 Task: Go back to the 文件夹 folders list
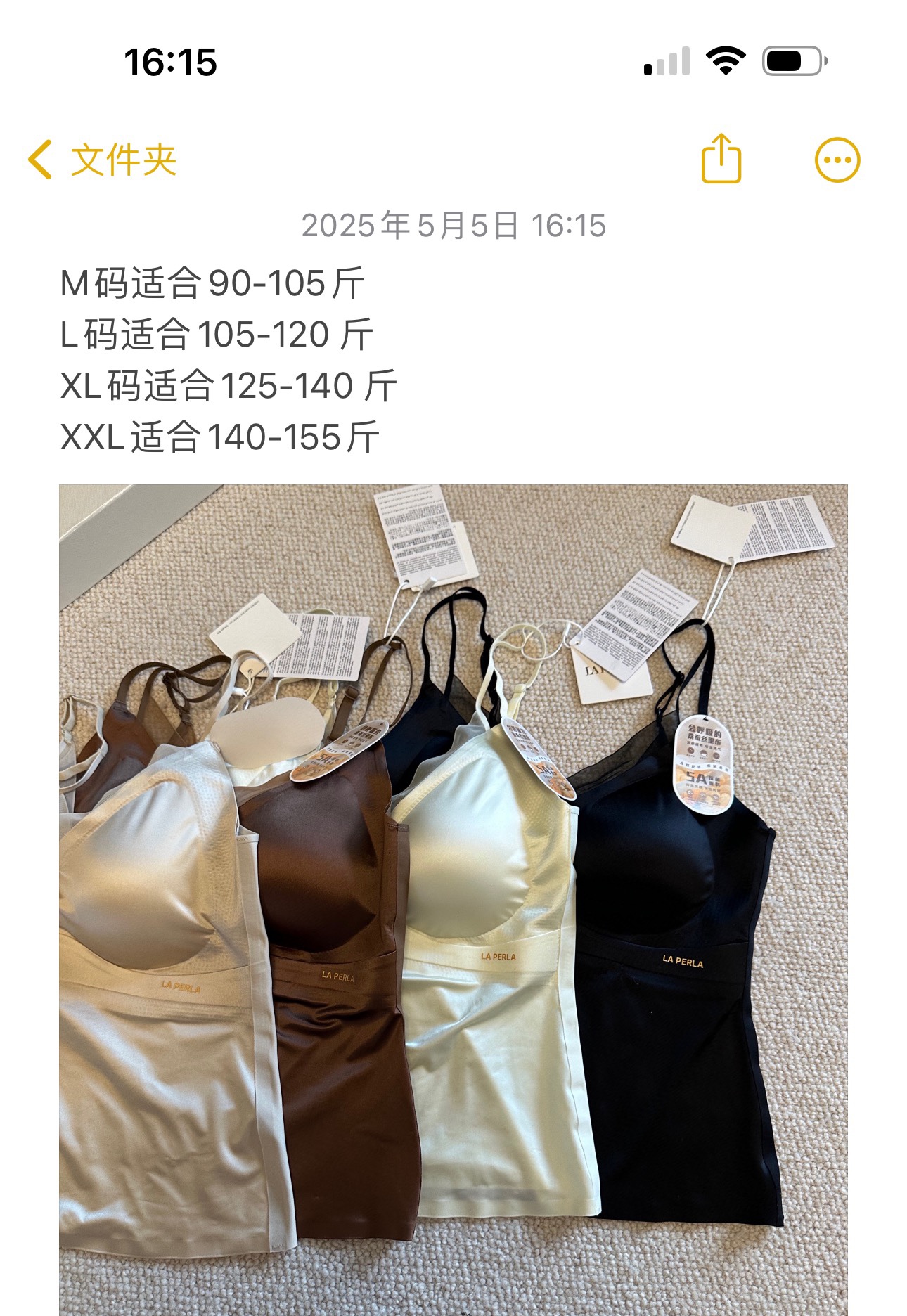[x=102, y=160]
